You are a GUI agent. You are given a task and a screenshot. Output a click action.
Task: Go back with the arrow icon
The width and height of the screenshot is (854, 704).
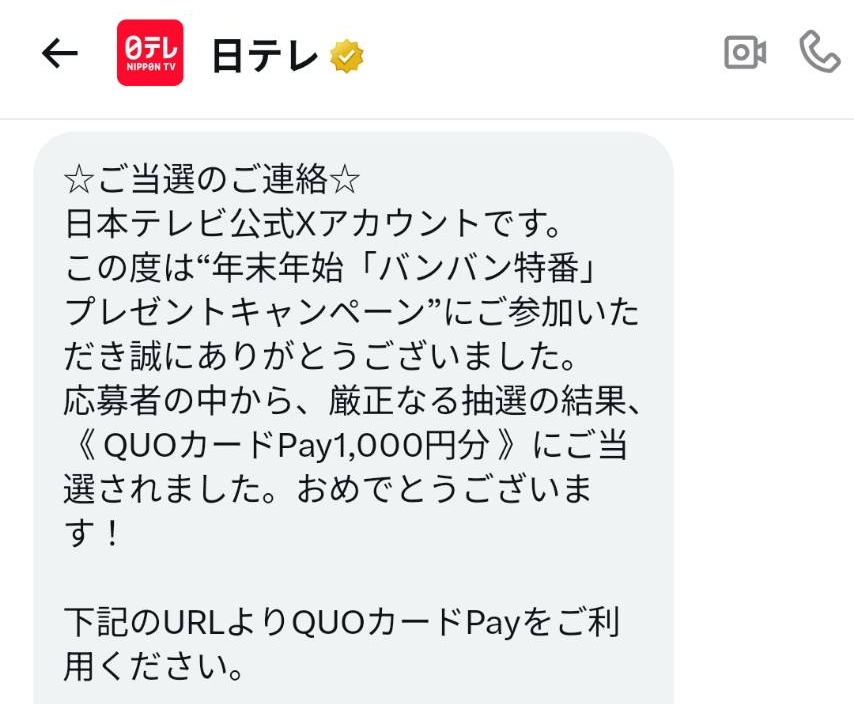(59, 54)
